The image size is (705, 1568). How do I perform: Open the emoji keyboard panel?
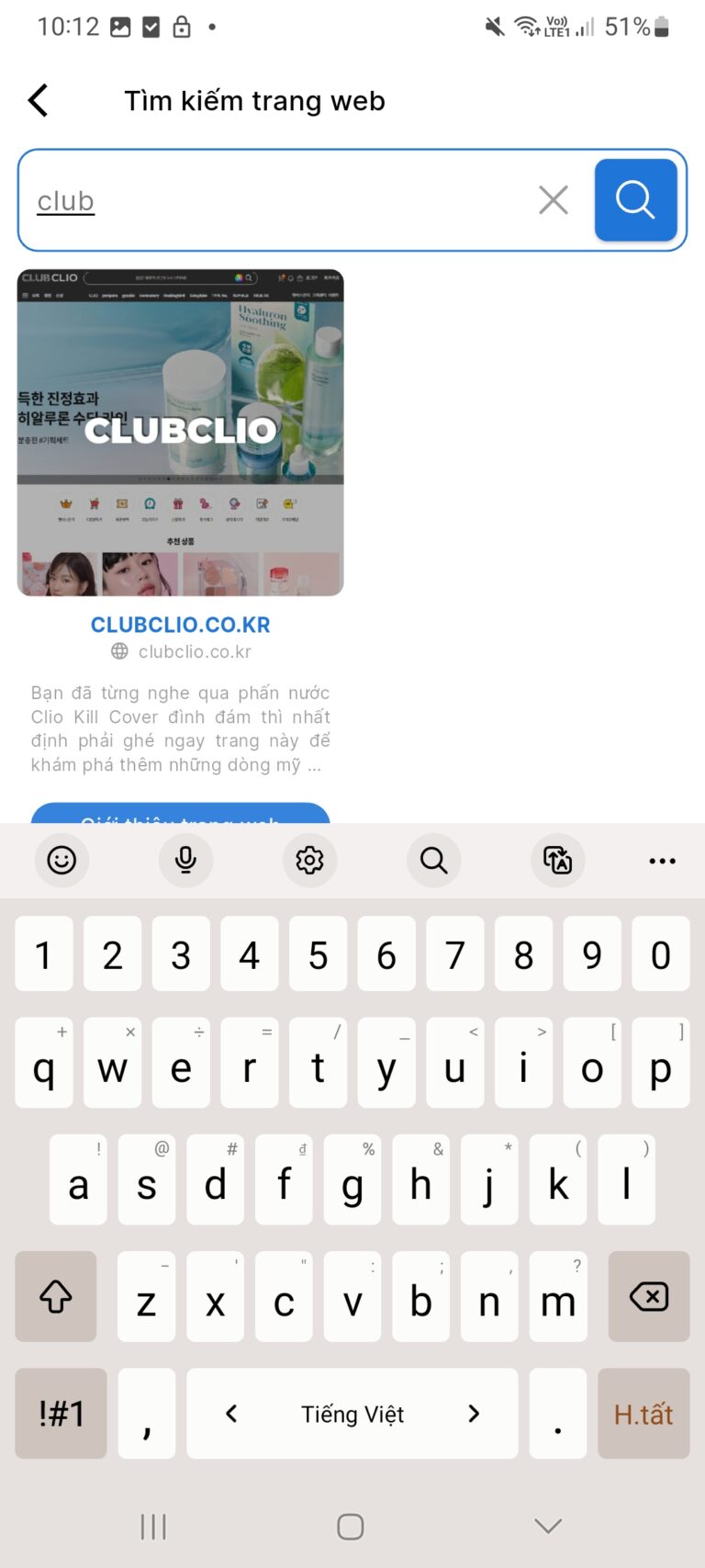(x=62, y=861)
